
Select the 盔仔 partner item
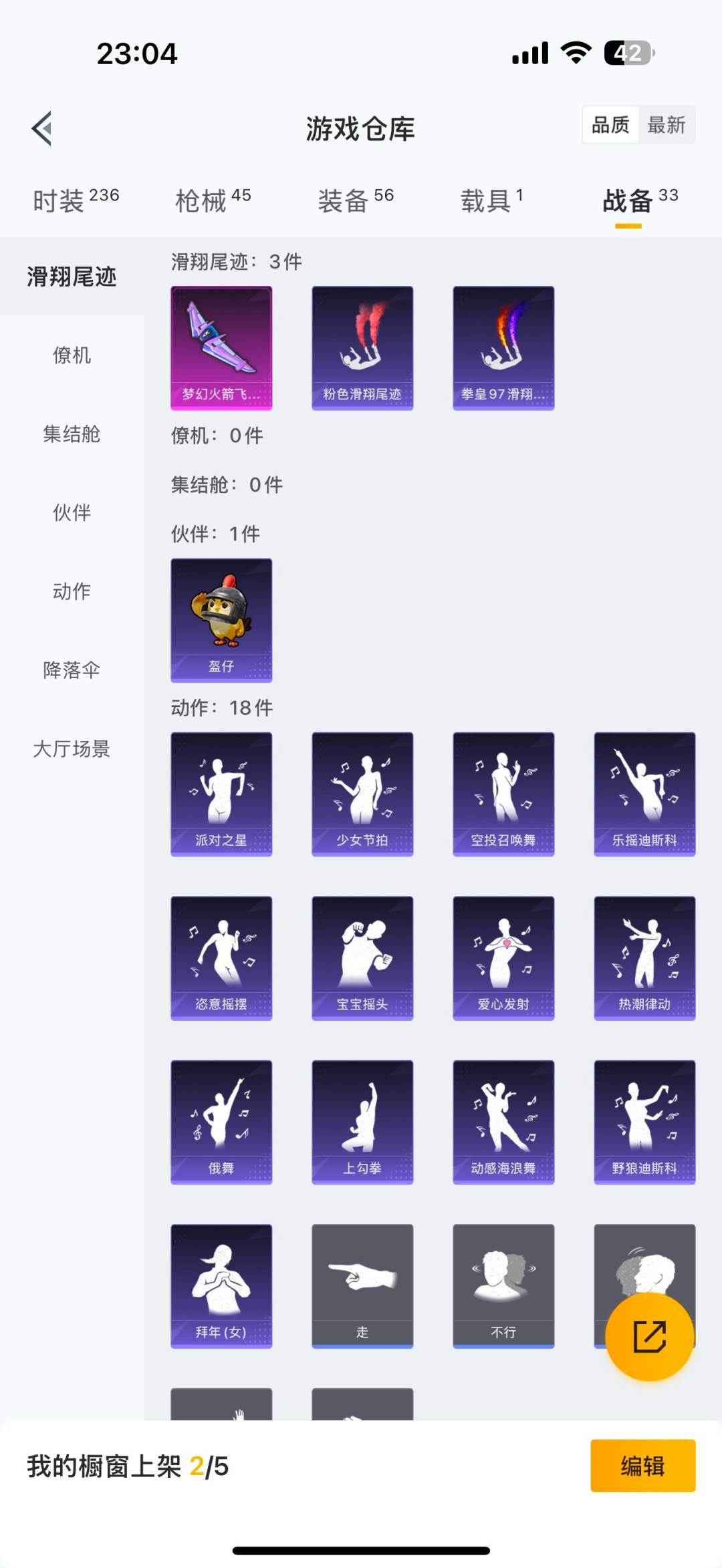pyautogui.click(x=221, y=619)
